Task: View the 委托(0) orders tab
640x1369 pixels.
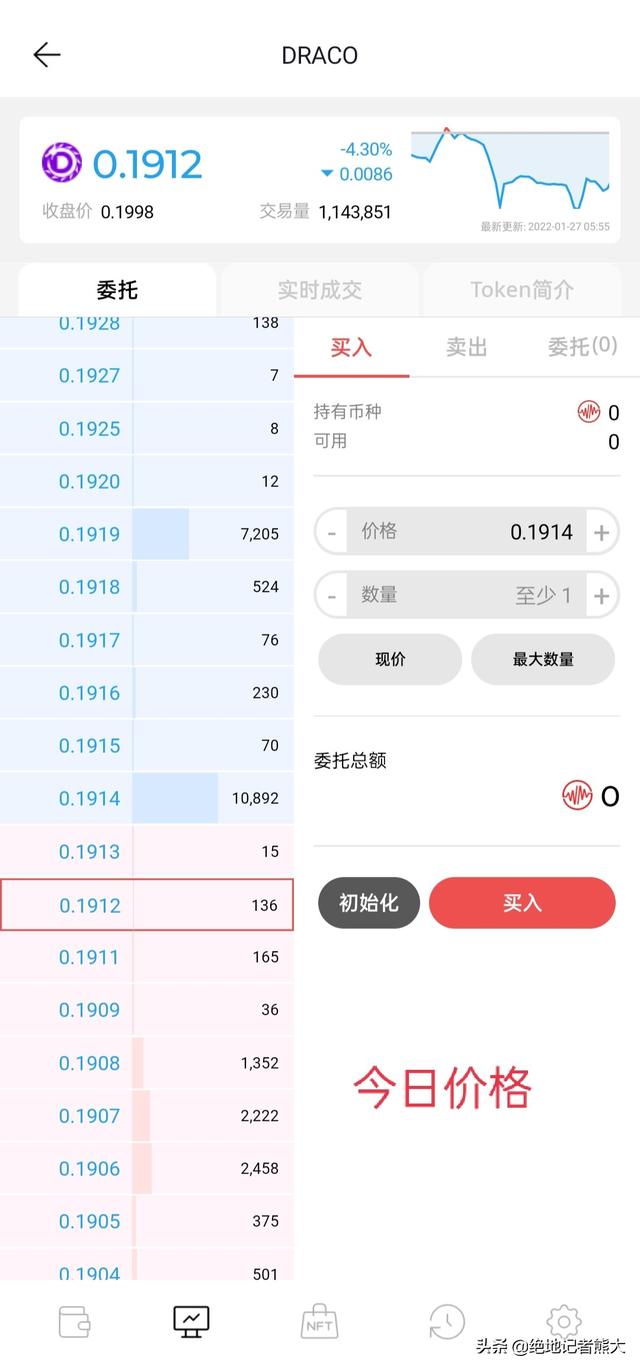Action: [582, 347]
